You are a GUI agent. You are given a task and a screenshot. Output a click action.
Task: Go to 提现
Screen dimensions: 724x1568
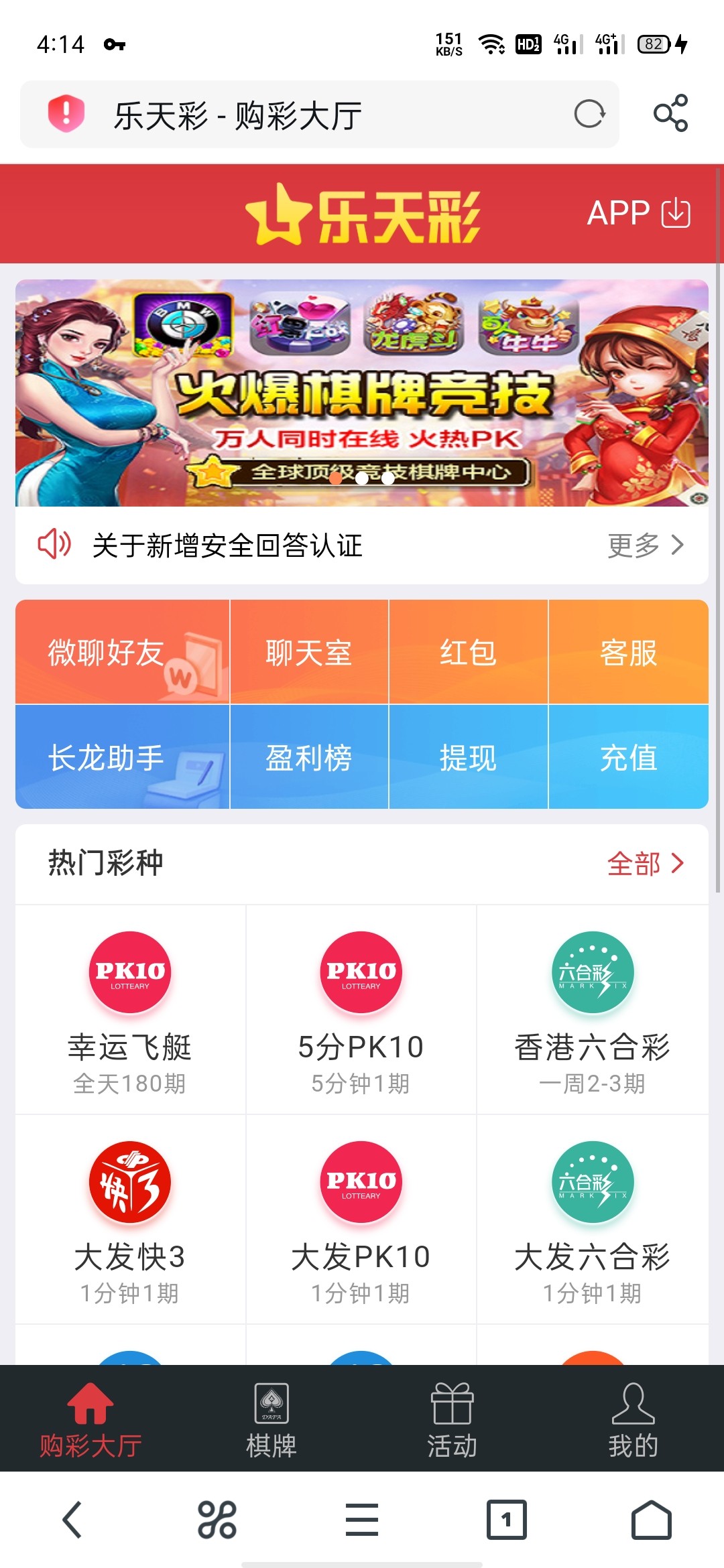[469, 758]
